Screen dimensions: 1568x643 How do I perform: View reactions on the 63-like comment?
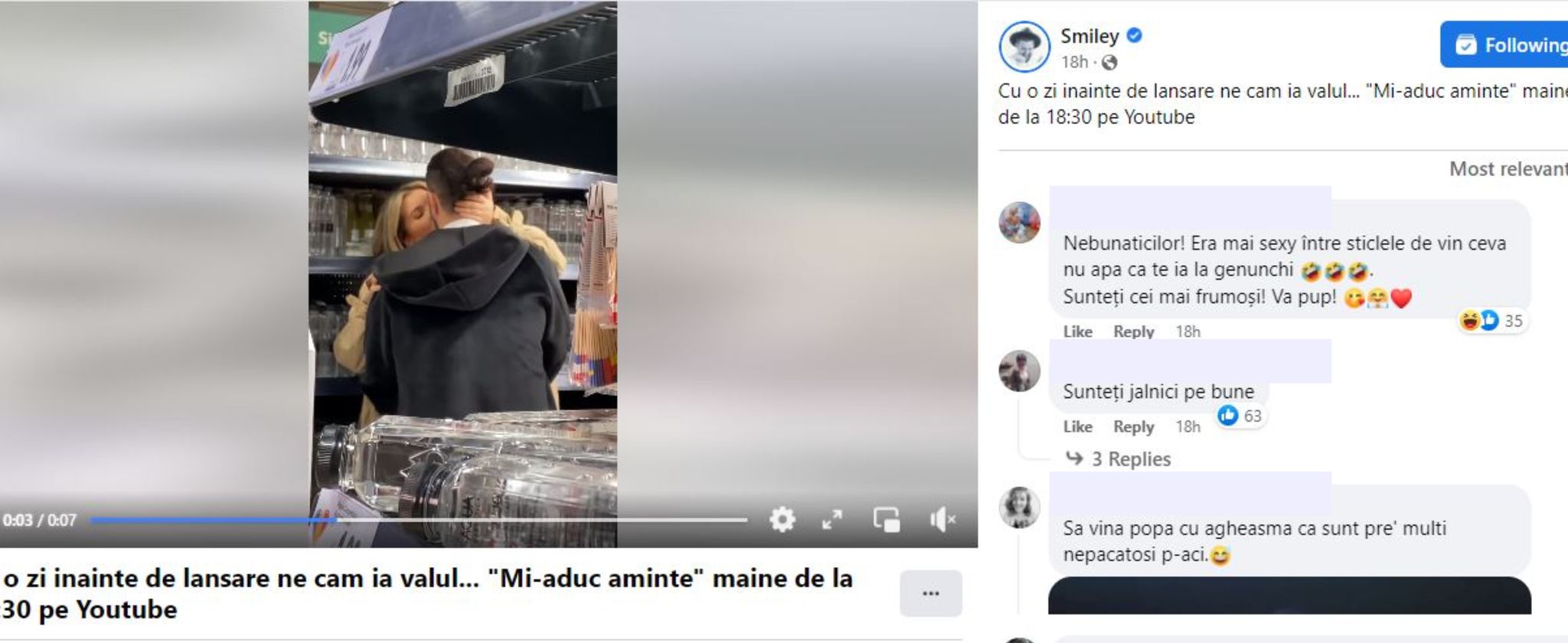point(1240,416)
